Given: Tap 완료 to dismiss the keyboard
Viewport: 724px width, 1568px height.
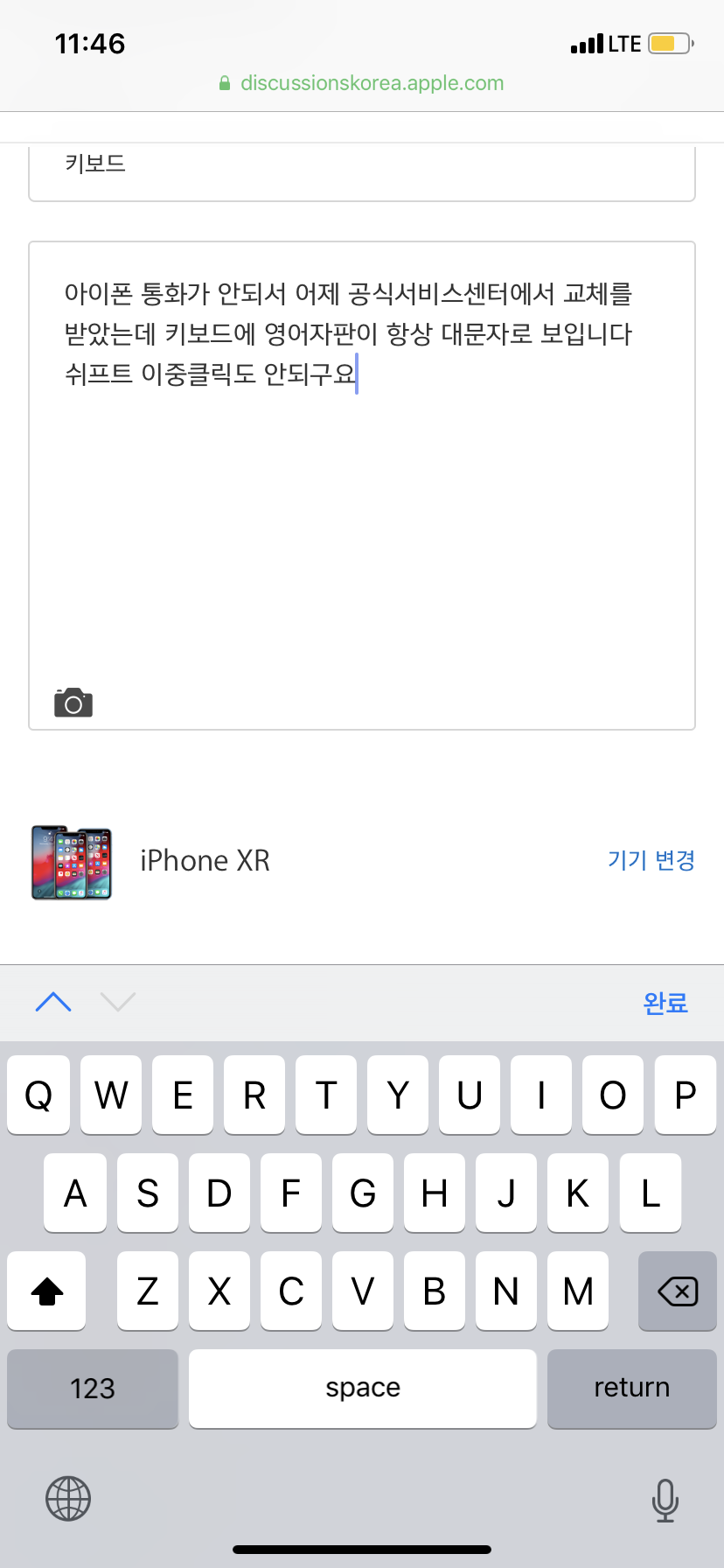Looking at the screenshot, I should point(665,1003).
